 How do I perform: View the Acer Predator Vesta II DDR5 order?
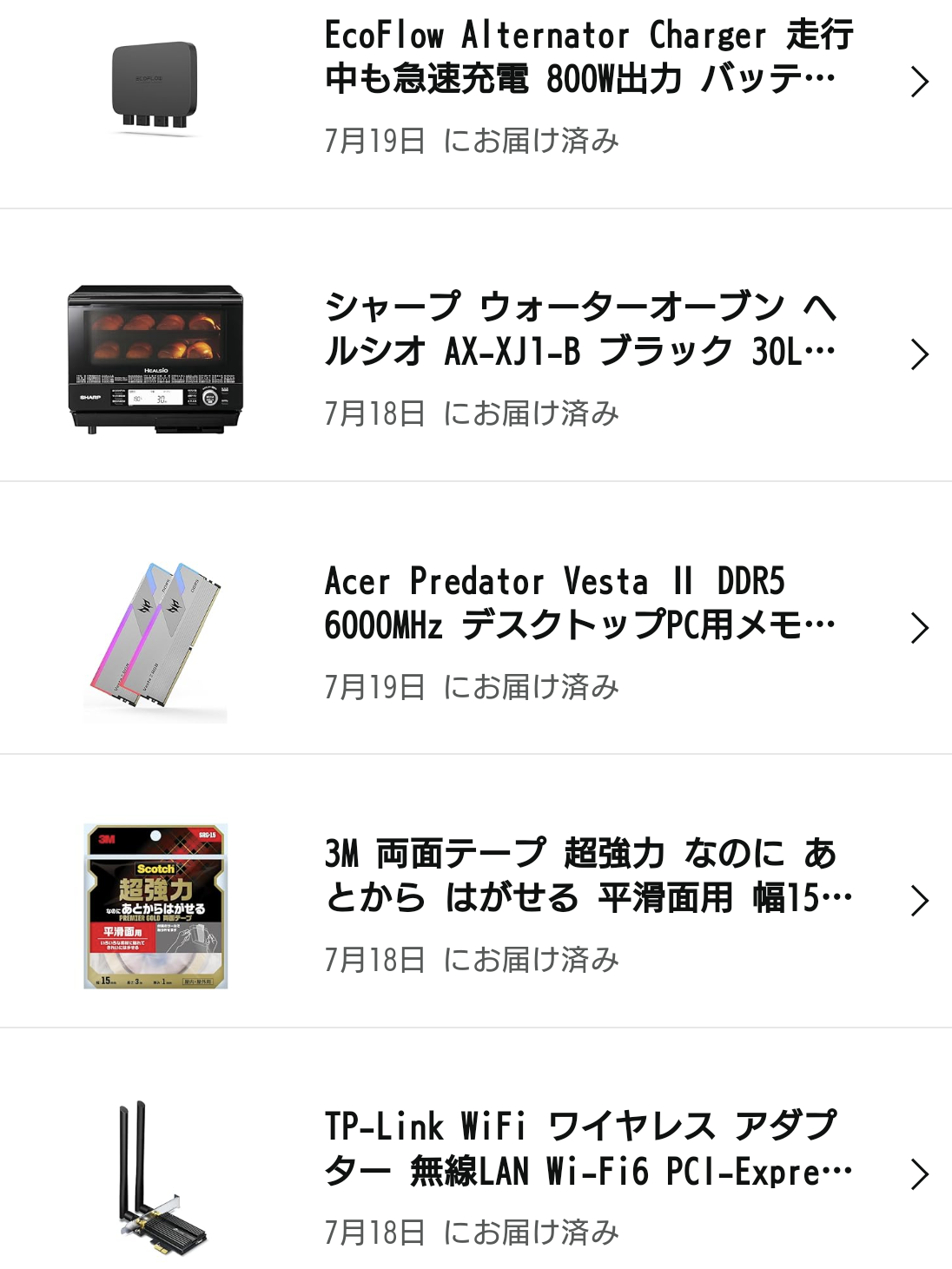coord(579,603)
